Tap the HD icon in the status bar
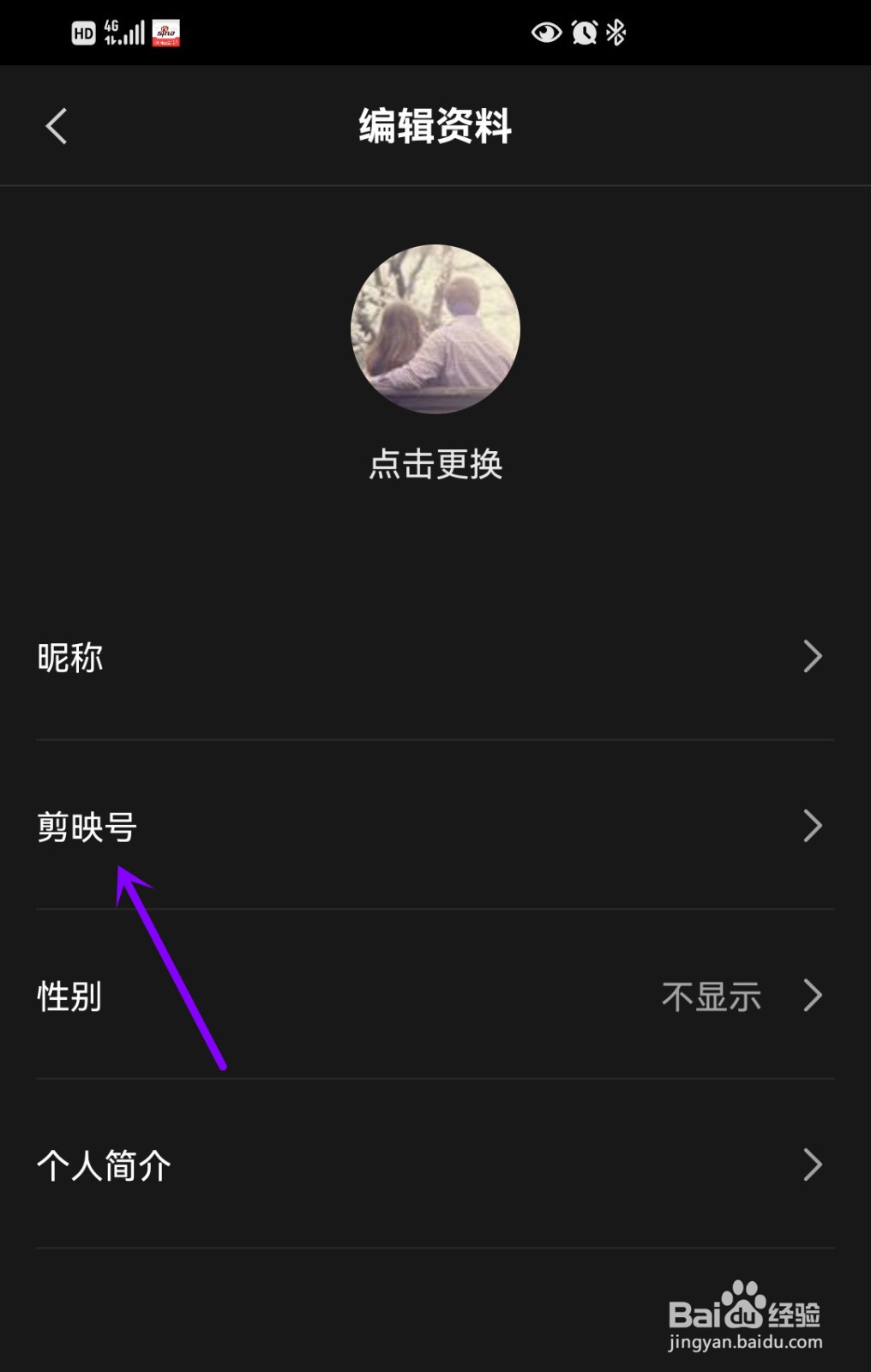 click(x=82, y=33)
